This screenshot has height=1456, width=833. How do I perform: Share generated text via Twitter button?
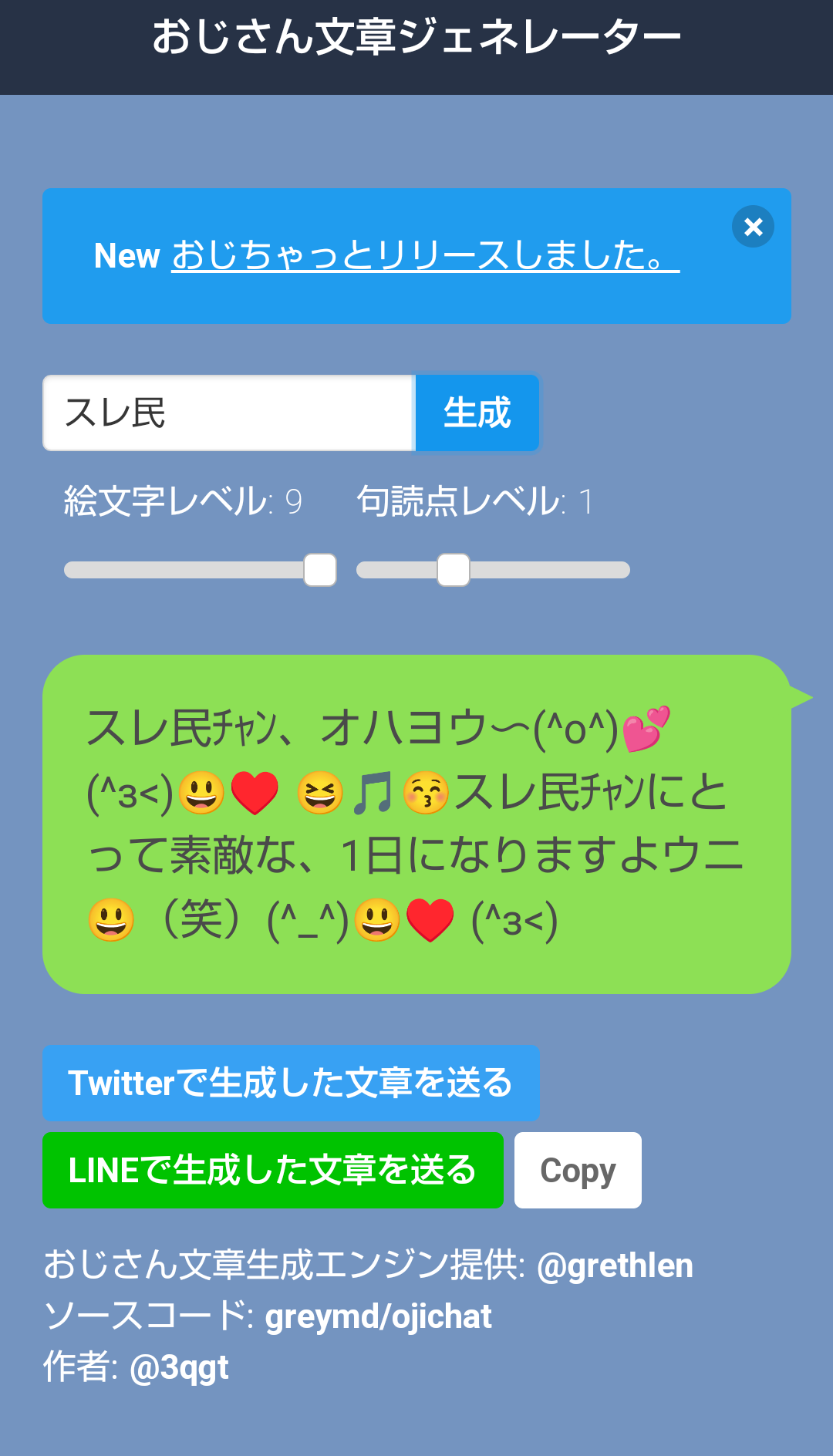click(291, 1083)
